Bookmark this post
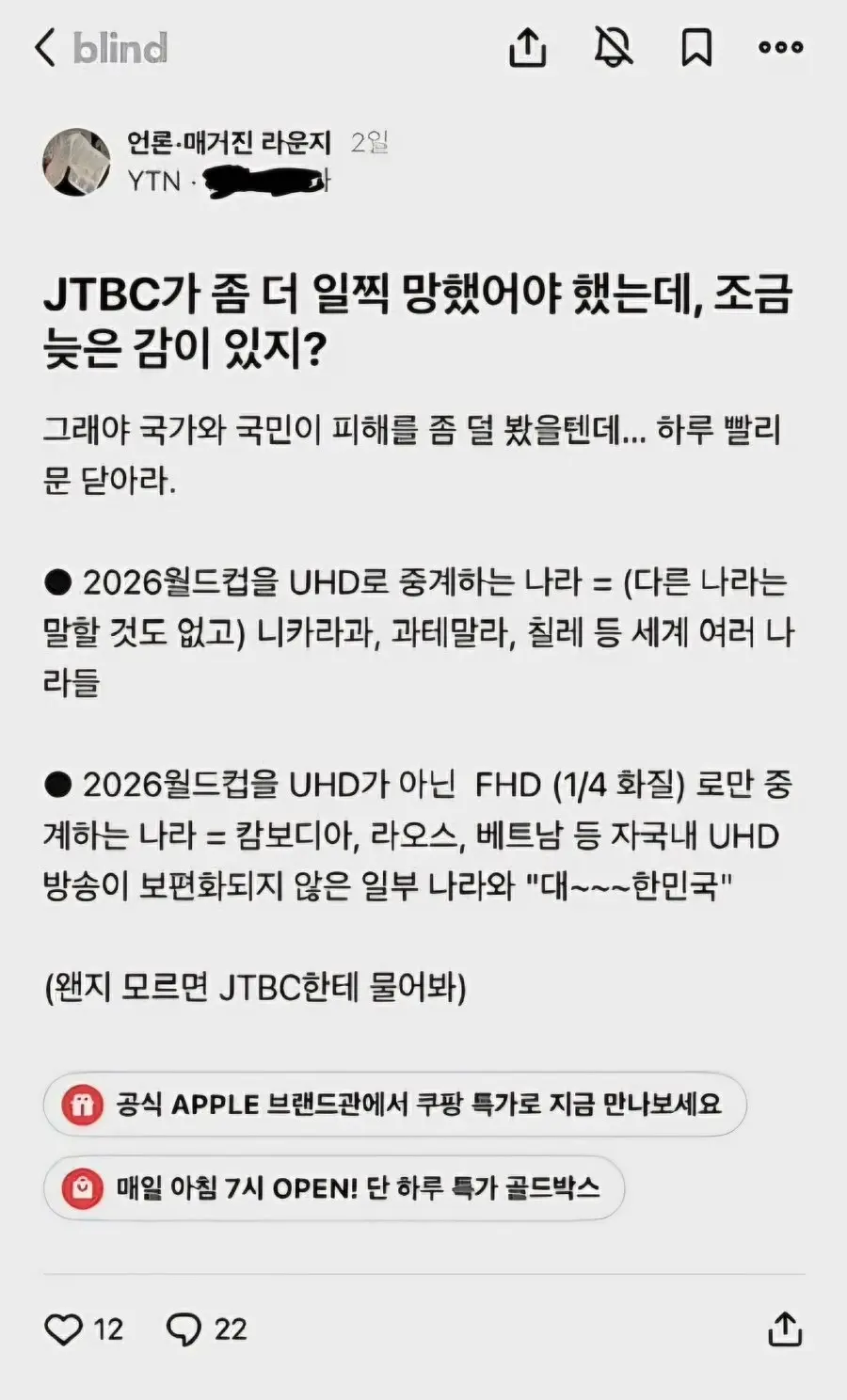 click(696, 47)
